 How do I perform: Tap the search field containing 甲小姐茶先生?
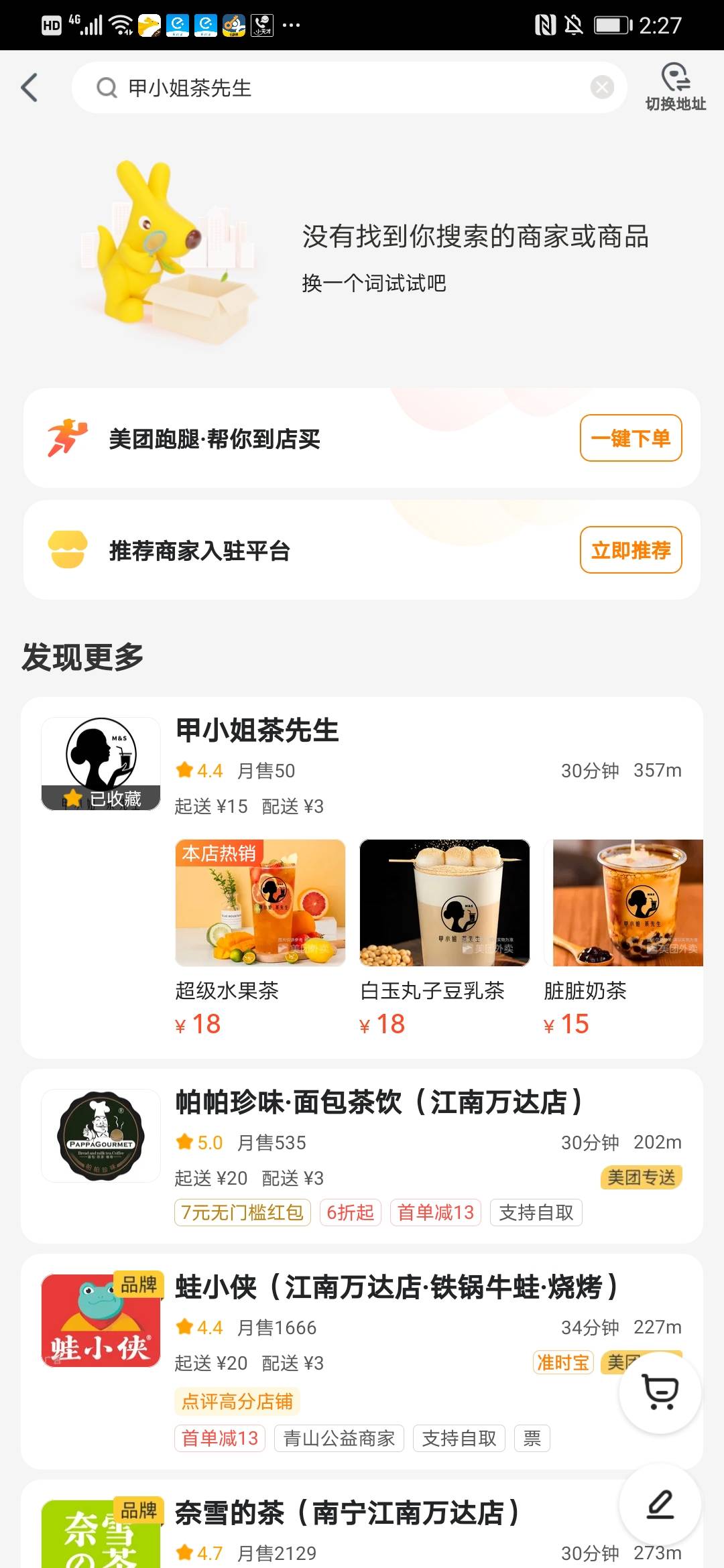coord(335,88)
